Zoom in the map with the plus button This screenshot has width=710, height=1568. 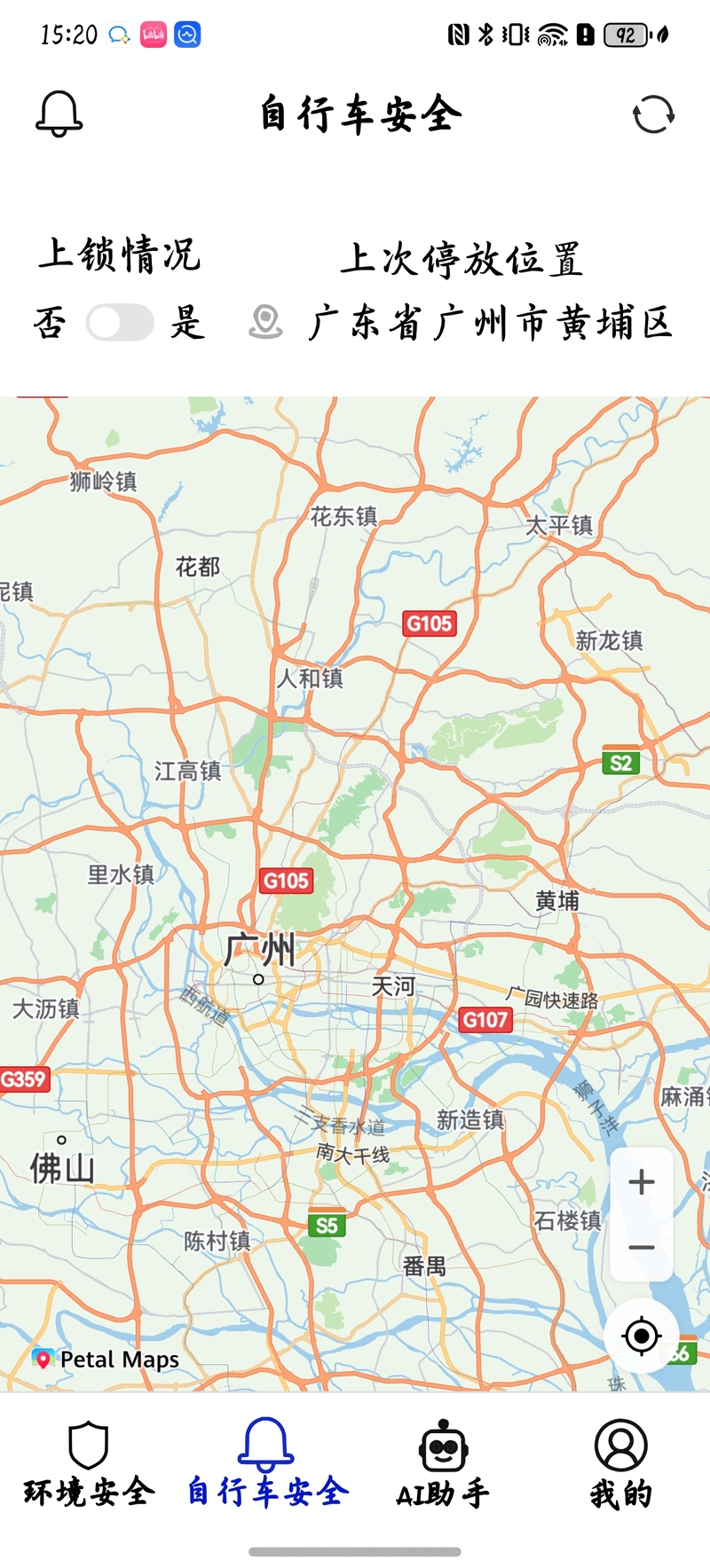(642, 1181)
